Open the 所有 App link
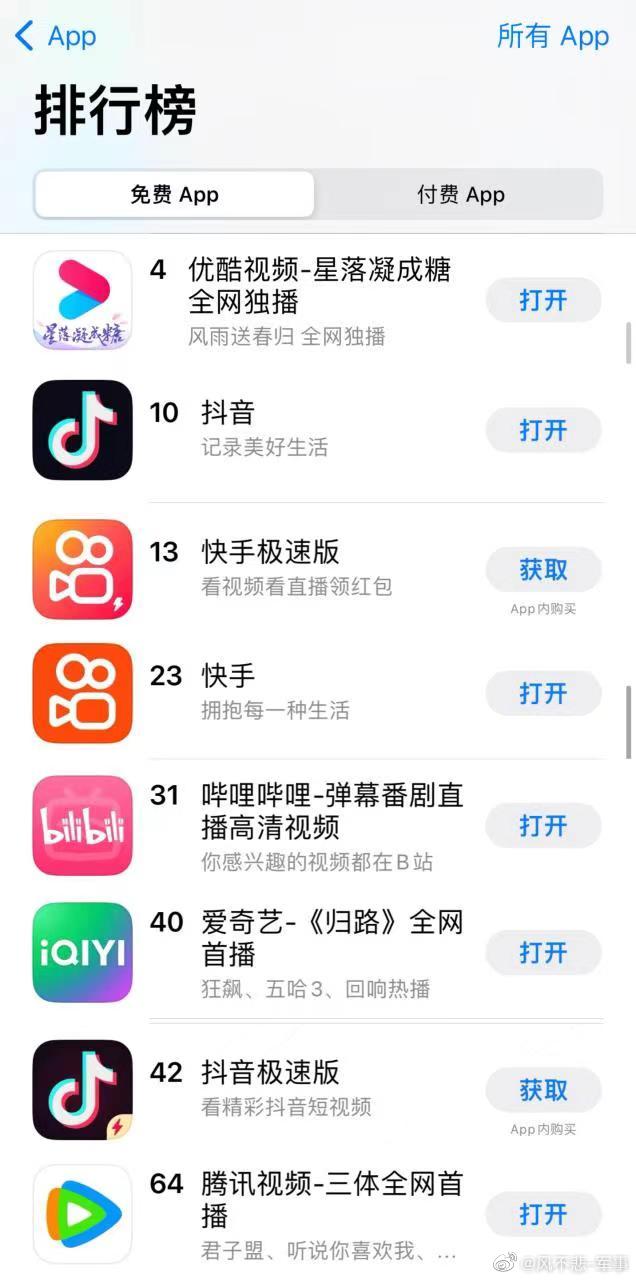Screen dimensions: 636x1280 pos(552,37)
